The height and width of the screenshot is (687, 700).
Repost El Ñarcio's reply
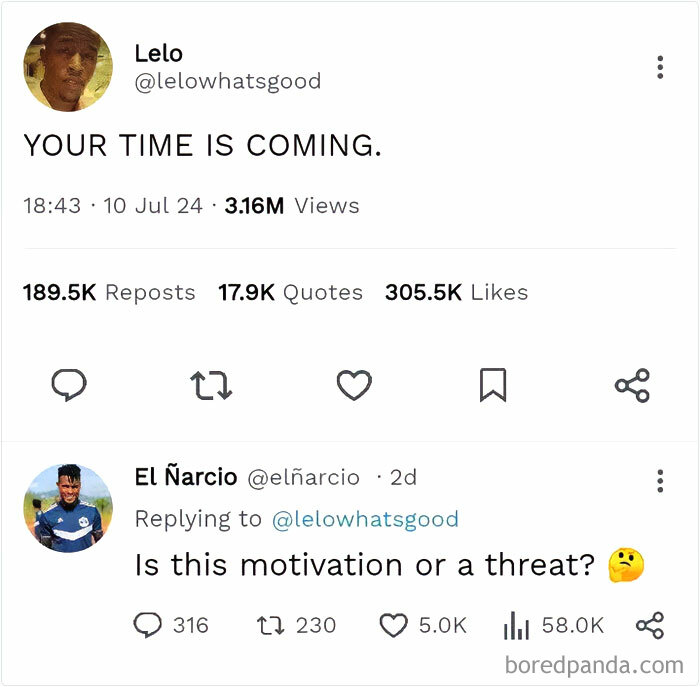(271, 625)
